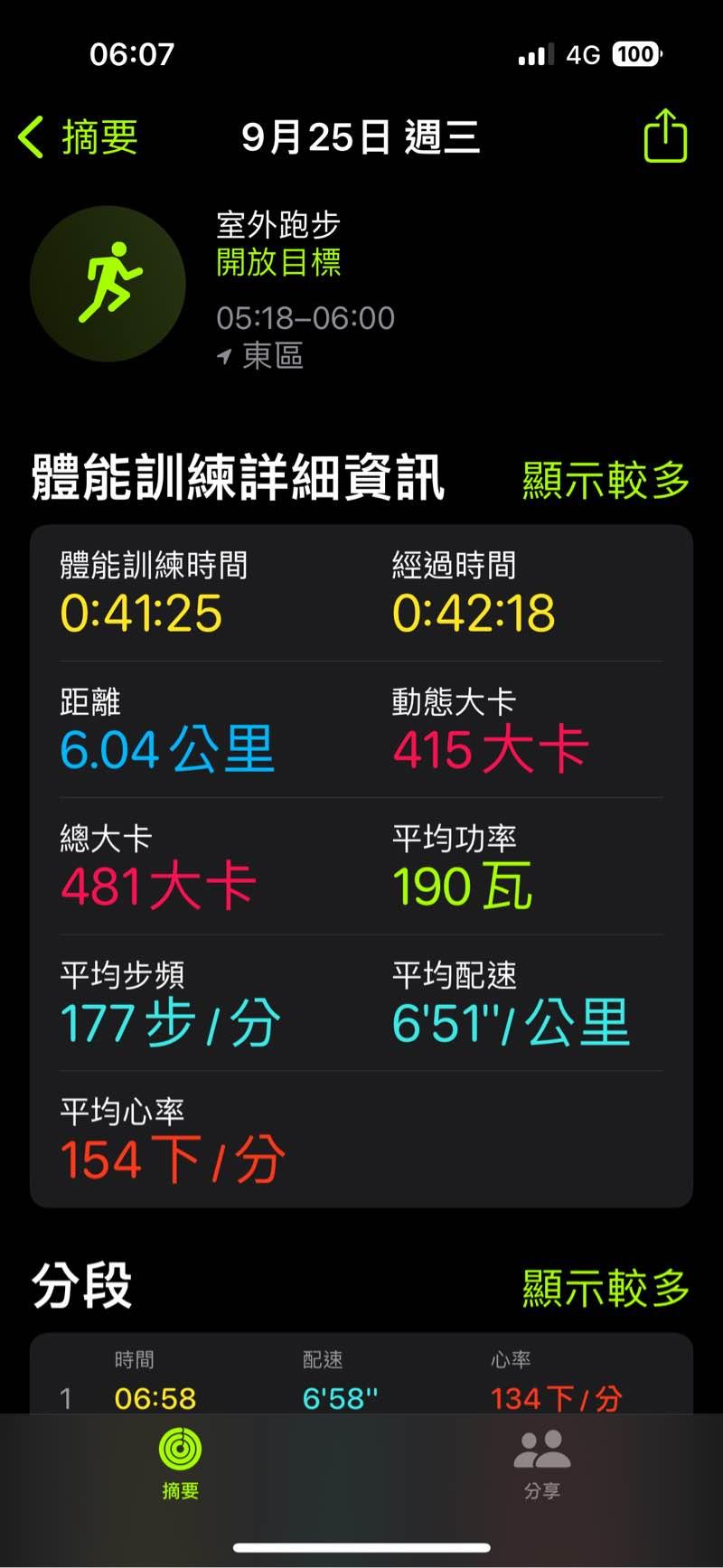Switch to the 分享 tab
Viewport: 723px width, 1568px height.
pyautogui.click(x=542, y=1464)
